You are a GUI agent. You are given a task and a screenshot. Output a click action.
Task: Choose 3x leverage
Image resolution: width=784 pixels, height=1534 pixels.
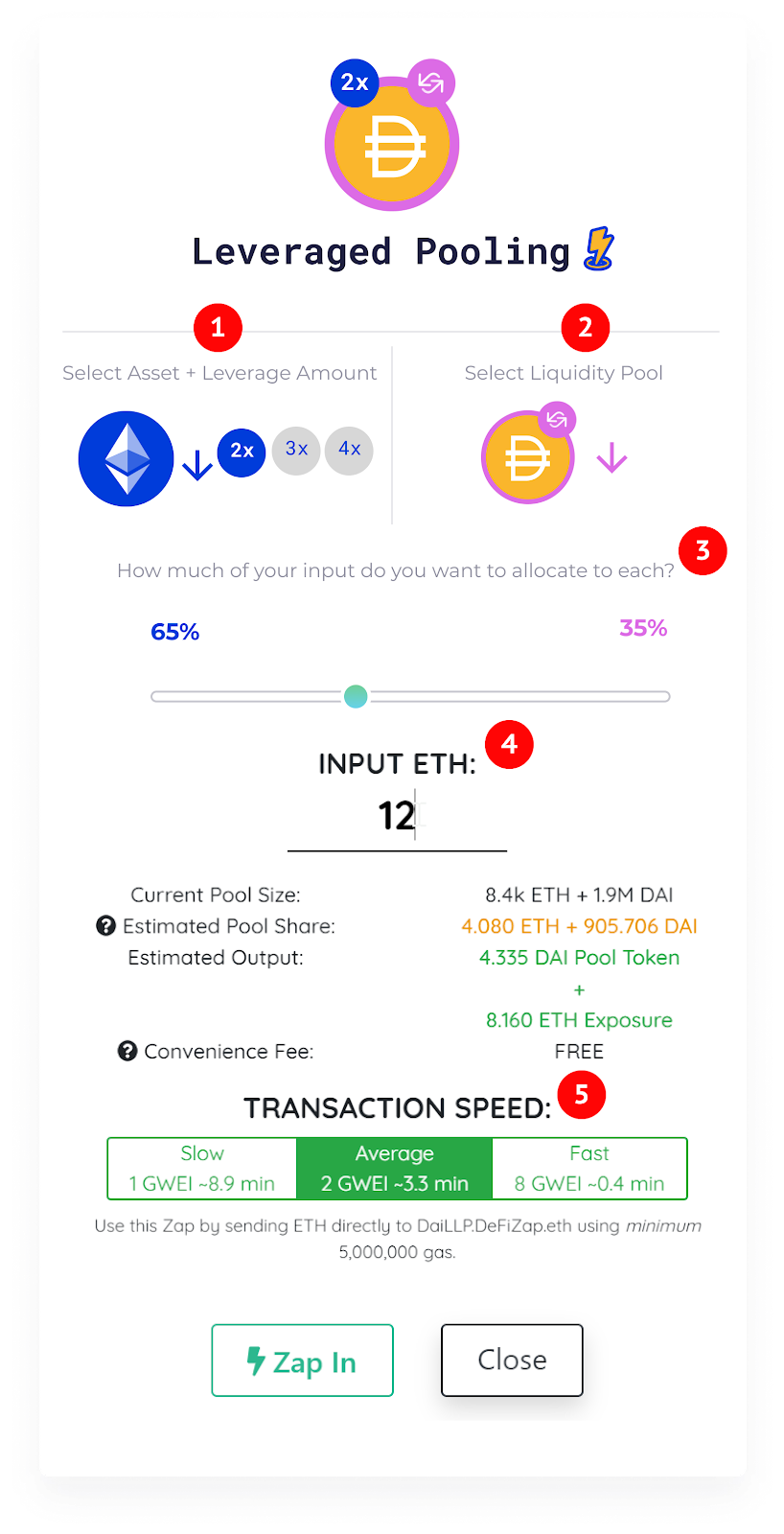click(x=296, y=450)
